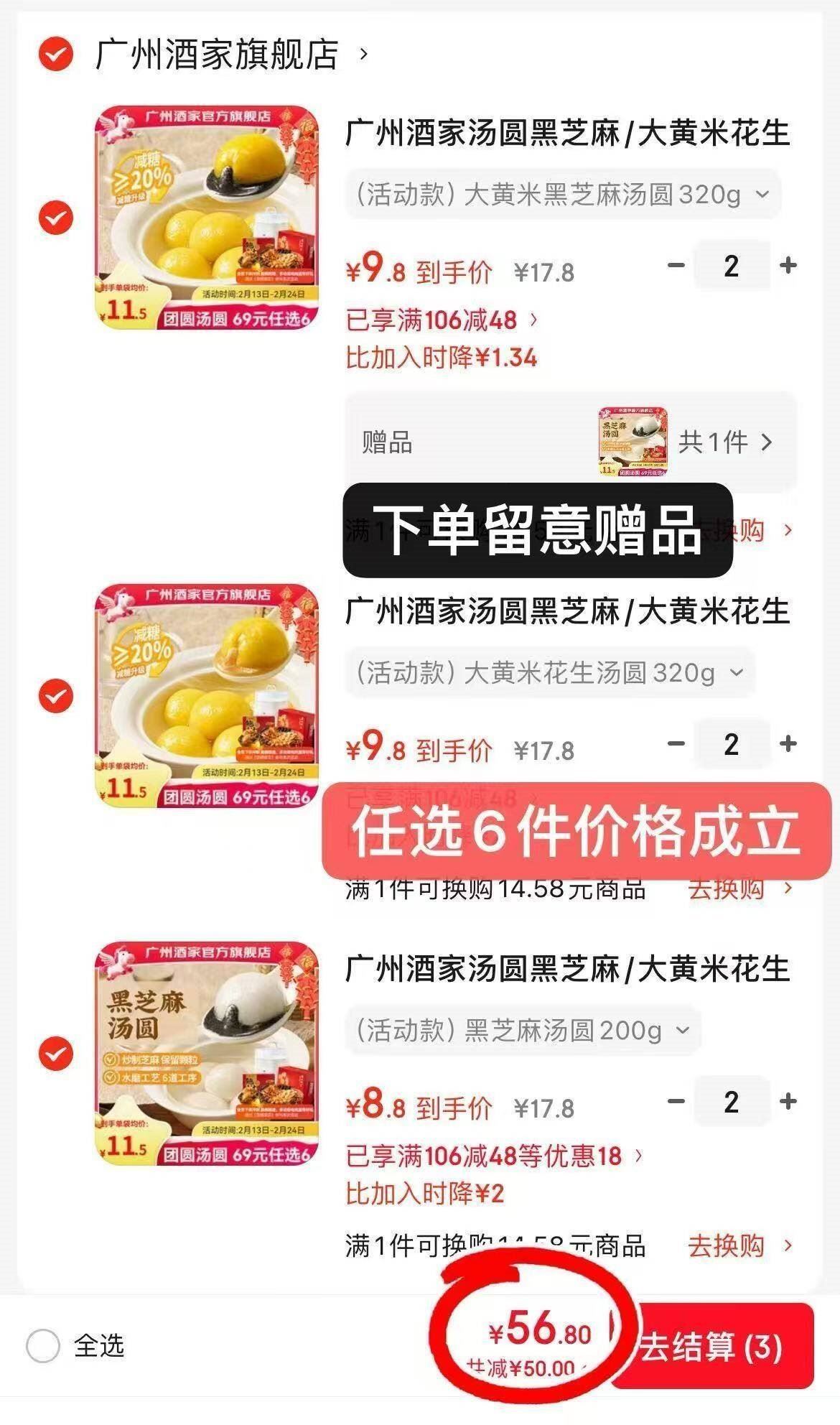Toggle the 全选 select-all option

[x=43, y=1345]
